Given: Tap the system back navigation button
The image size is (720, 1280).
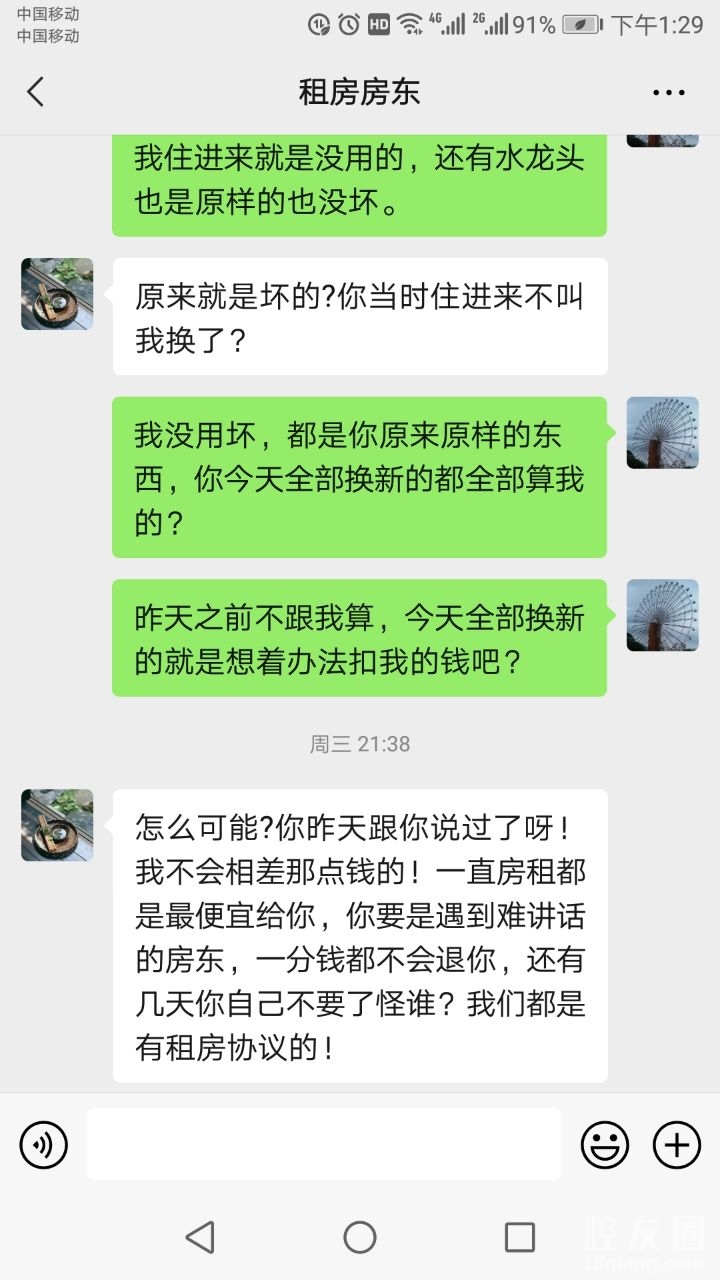Looking at the screenshot, I should (x=200, y=1237).
